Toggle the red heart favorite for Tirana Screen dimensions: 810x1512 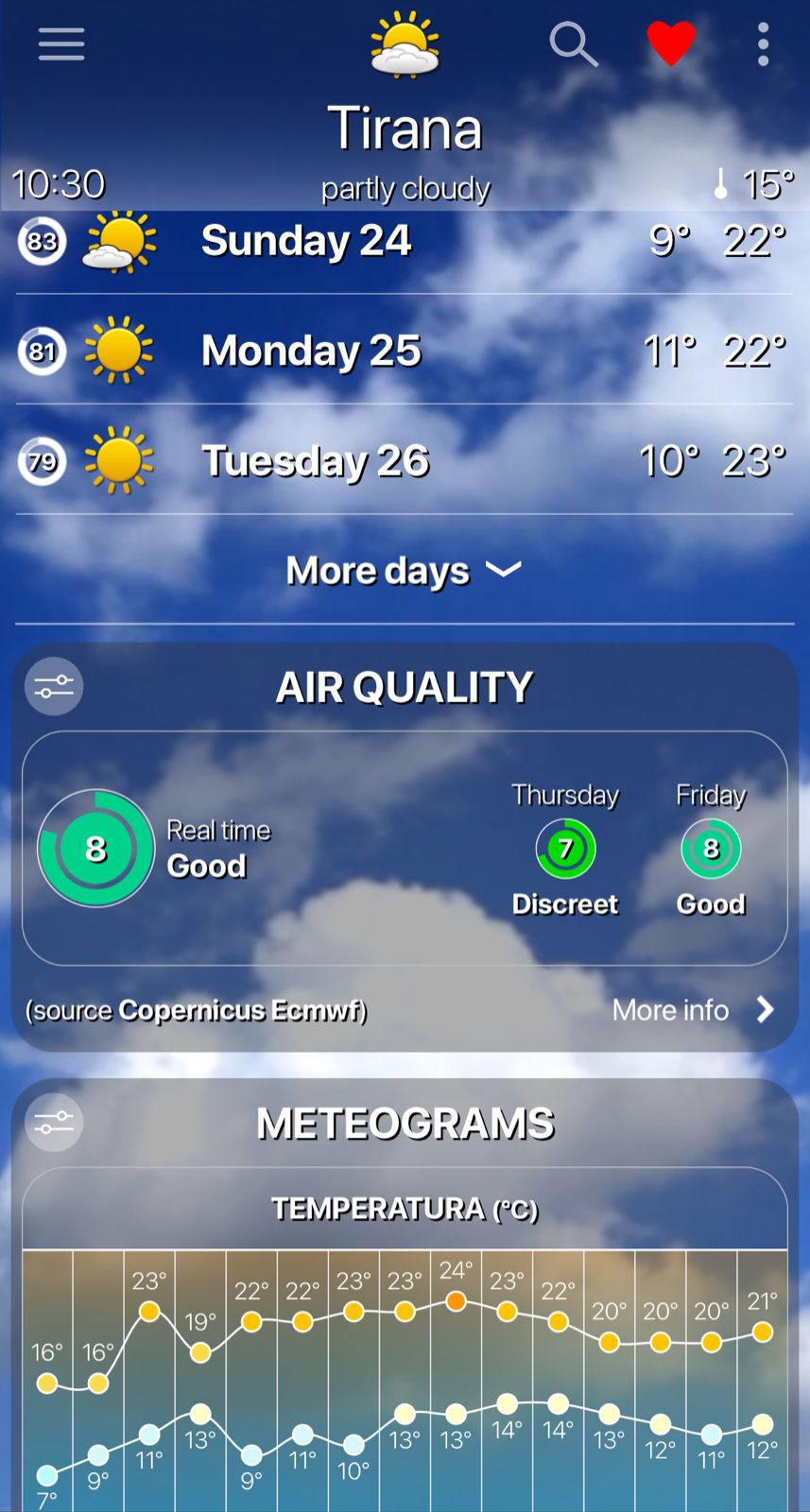pyautogui.click(x=671, y=44)
